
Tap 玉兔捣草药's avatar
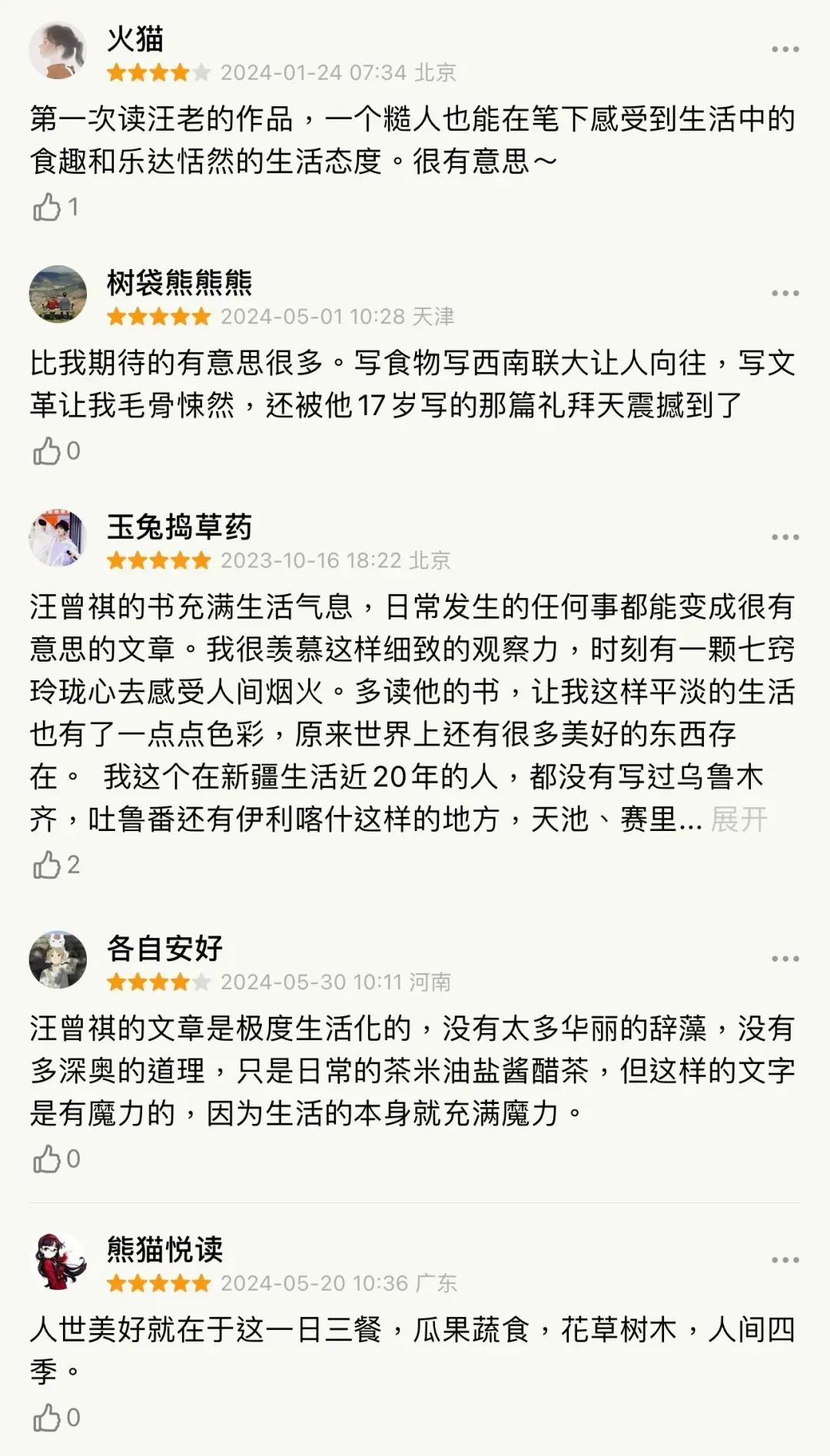[58, 537]
